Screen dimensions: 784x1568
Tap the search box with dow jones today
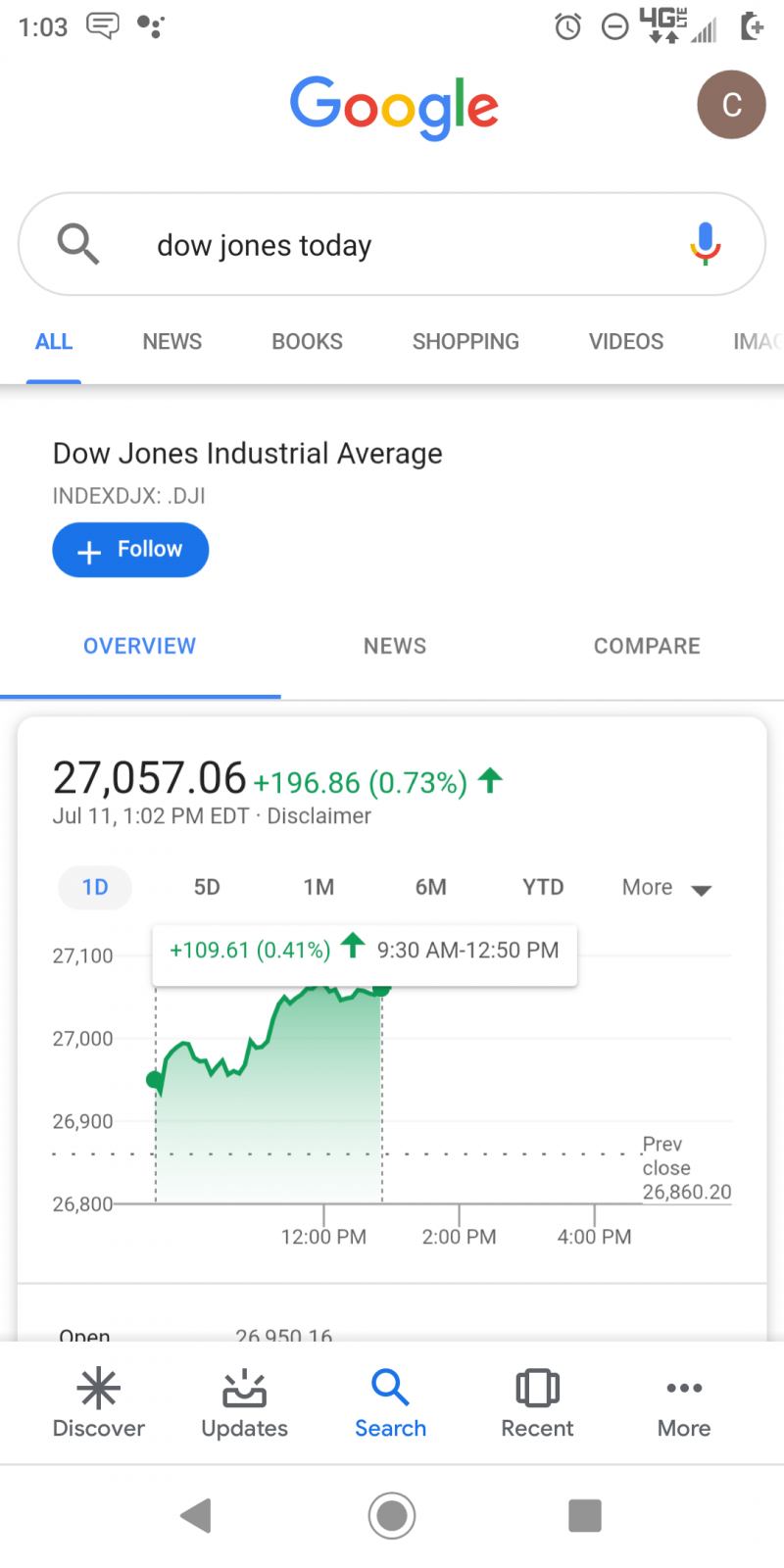pyautogui.click(x=392, y=244)
